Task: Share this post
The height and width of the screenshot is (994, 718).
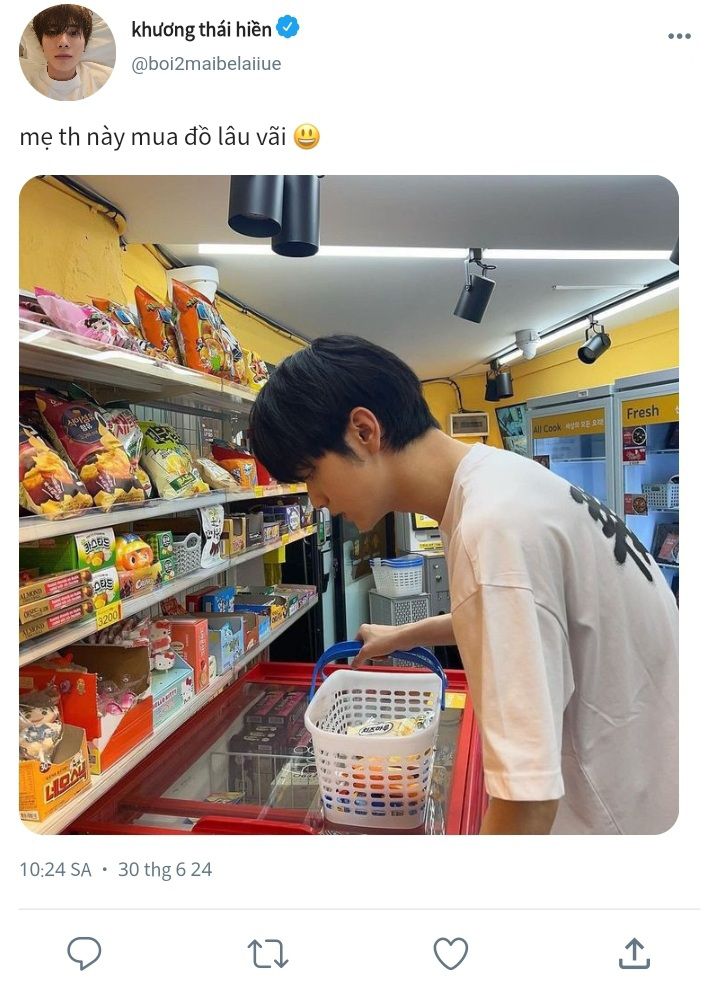Action: pos(634,953)
